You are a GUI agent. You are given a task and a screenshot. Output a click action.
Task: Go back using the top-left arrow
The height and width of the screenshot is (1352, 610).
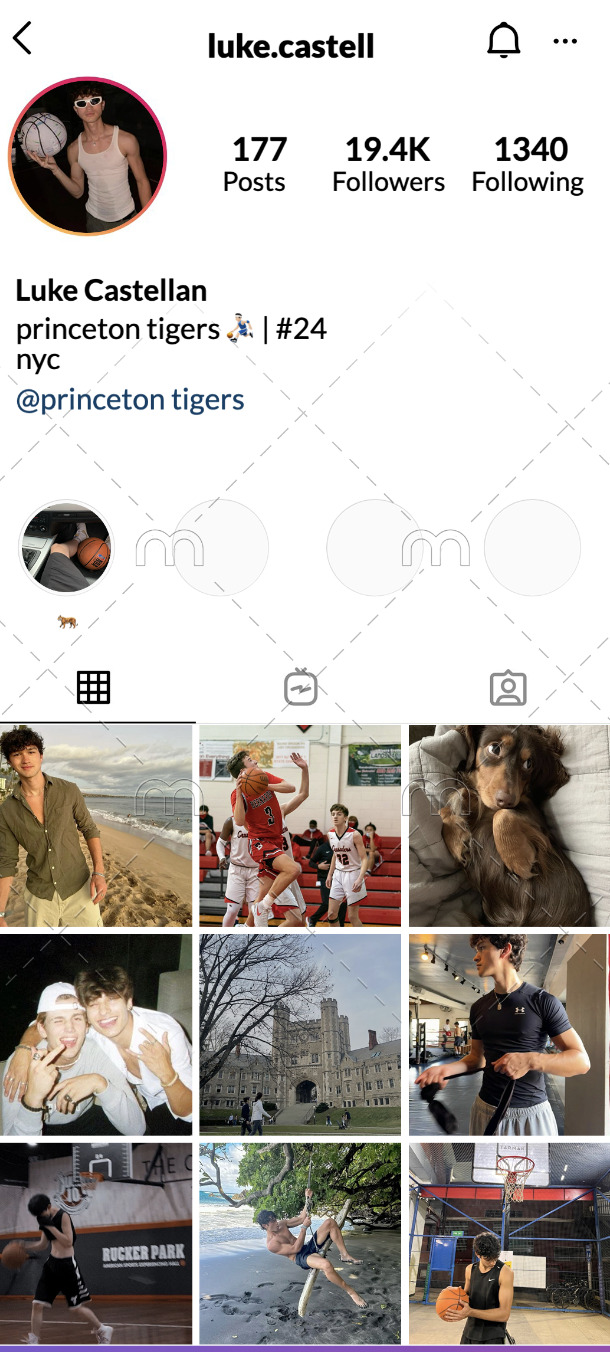coord(23,40)
